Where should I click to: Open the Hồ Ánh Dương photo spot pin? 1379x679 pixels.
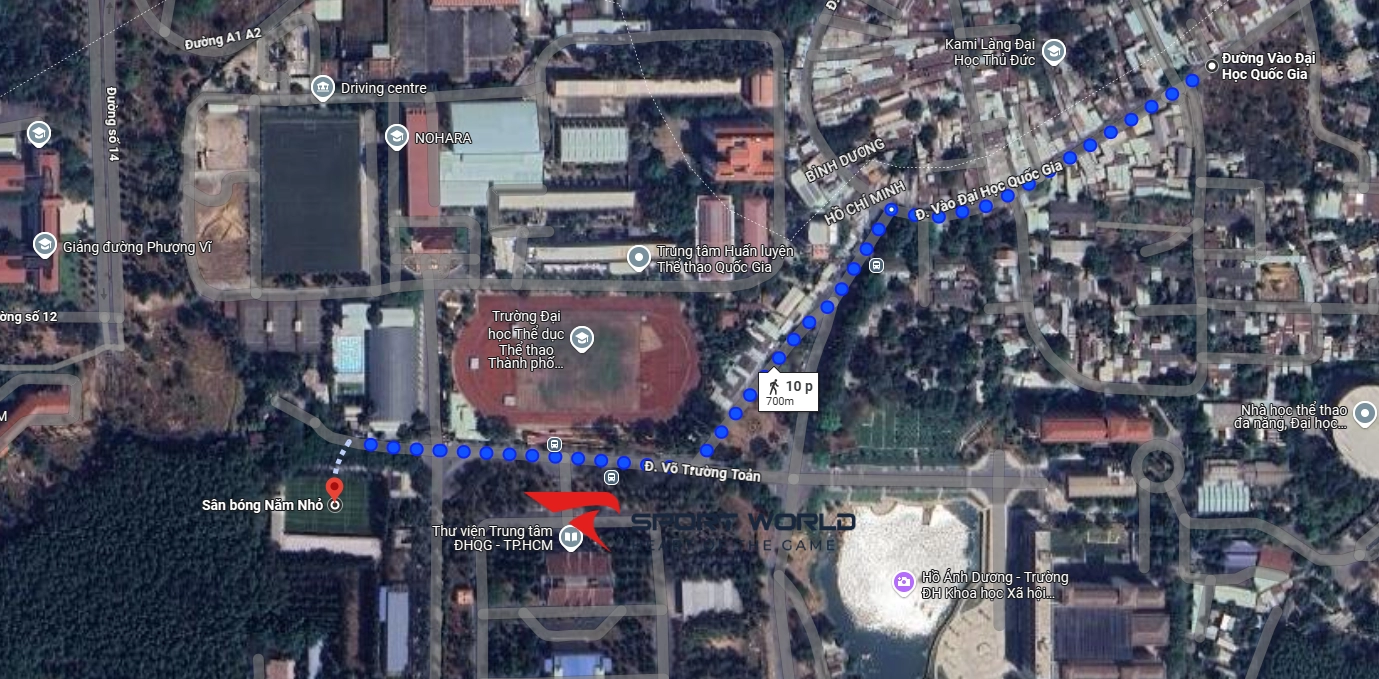tap(903, 582)
